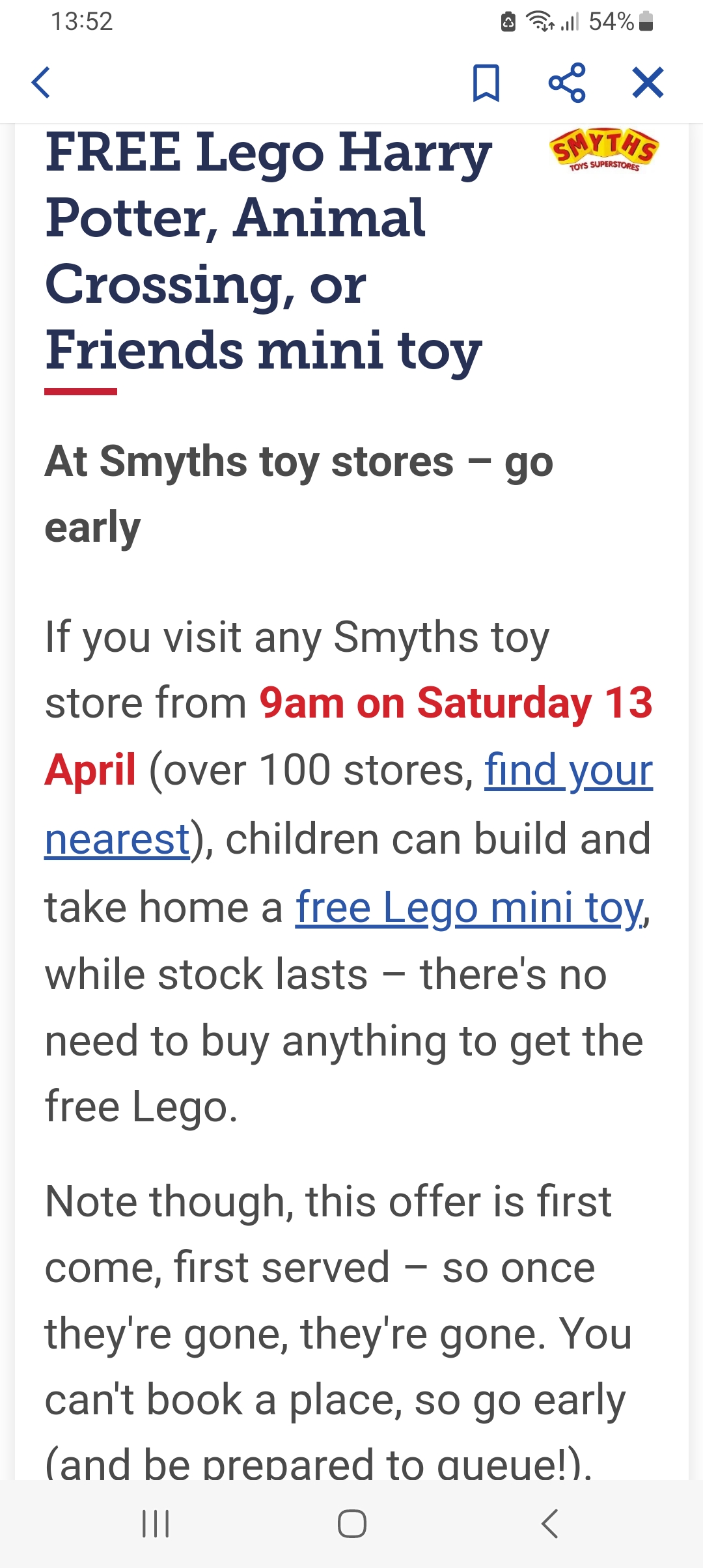Bookmark this Lego deal article
Viewport: 703px width, 1568px height.
(486, 83)
